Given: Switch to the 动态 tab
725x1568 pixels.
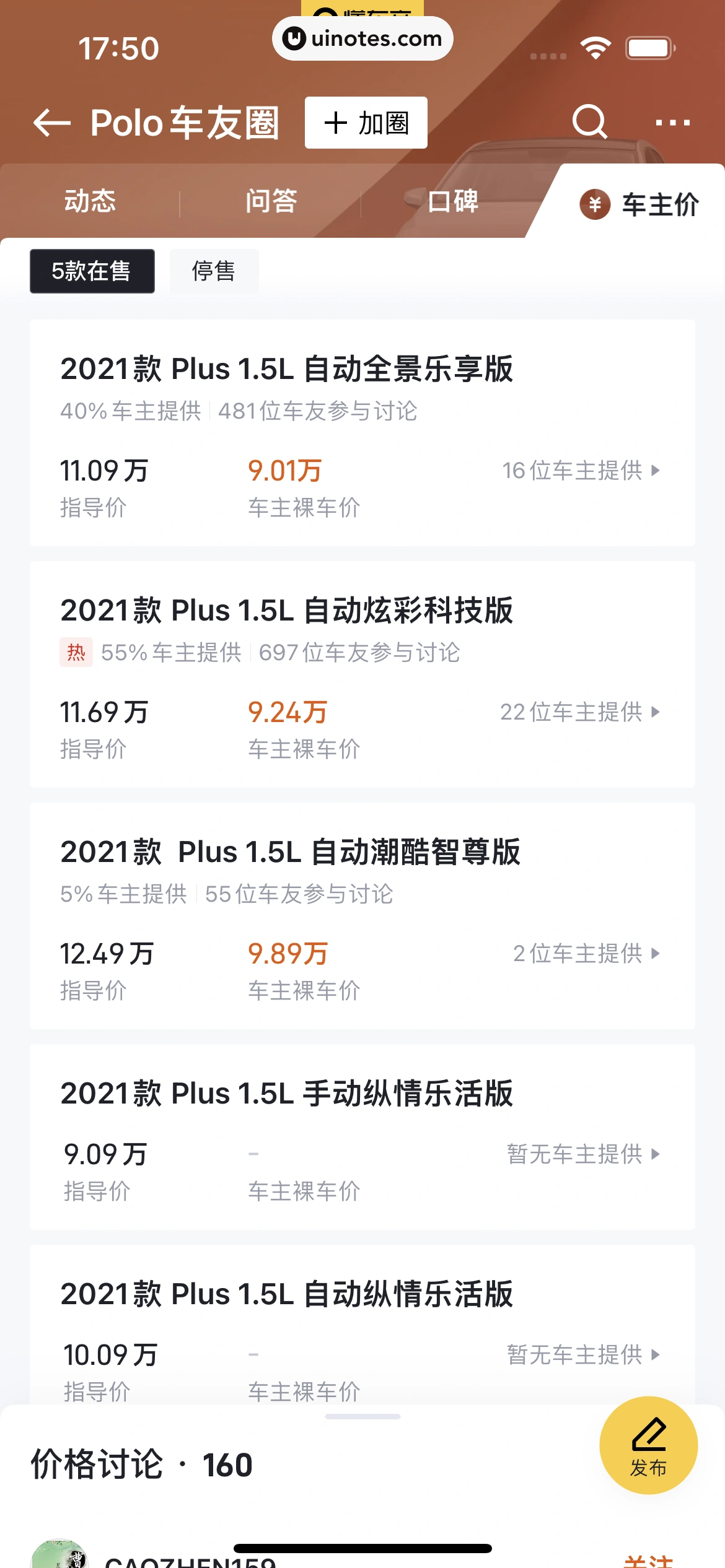Looking at the screenshot, I should [90, 201].
